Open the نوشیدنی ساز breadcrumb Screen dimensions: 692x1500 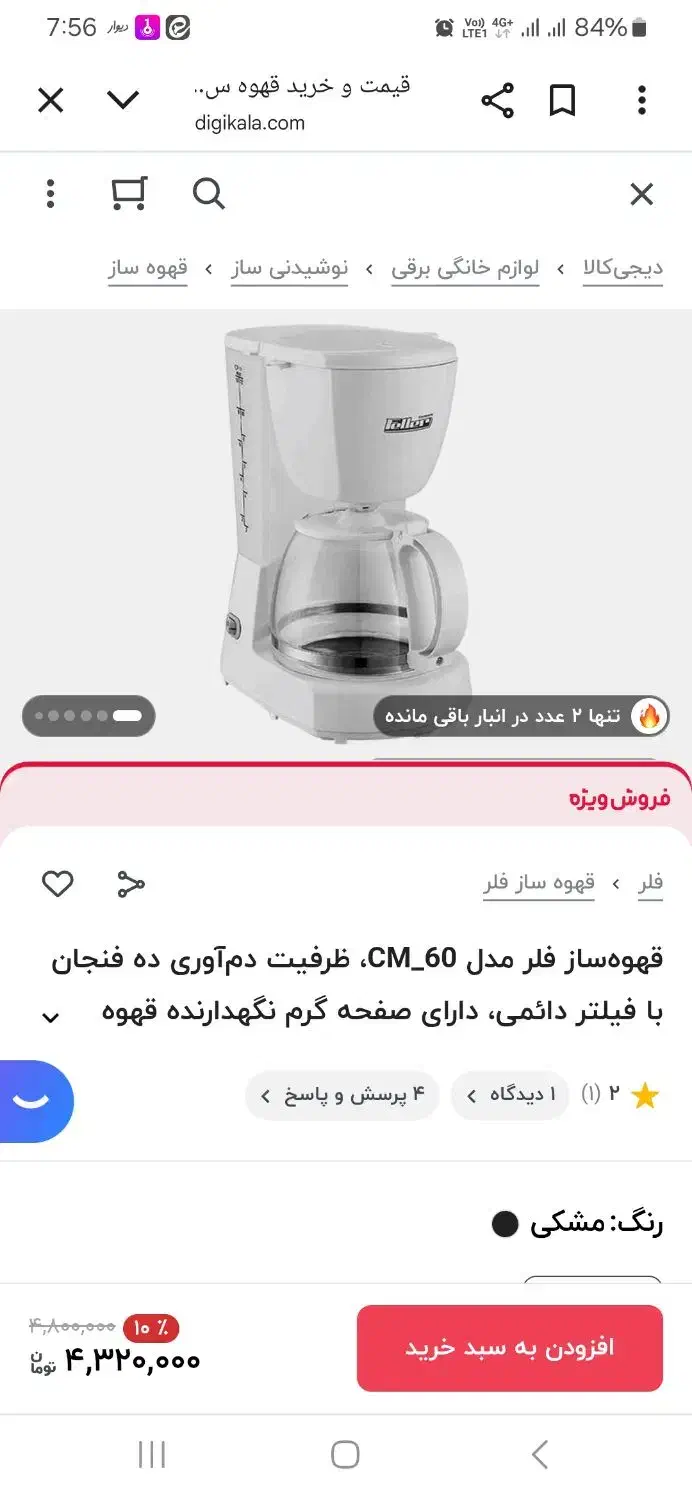289,269
